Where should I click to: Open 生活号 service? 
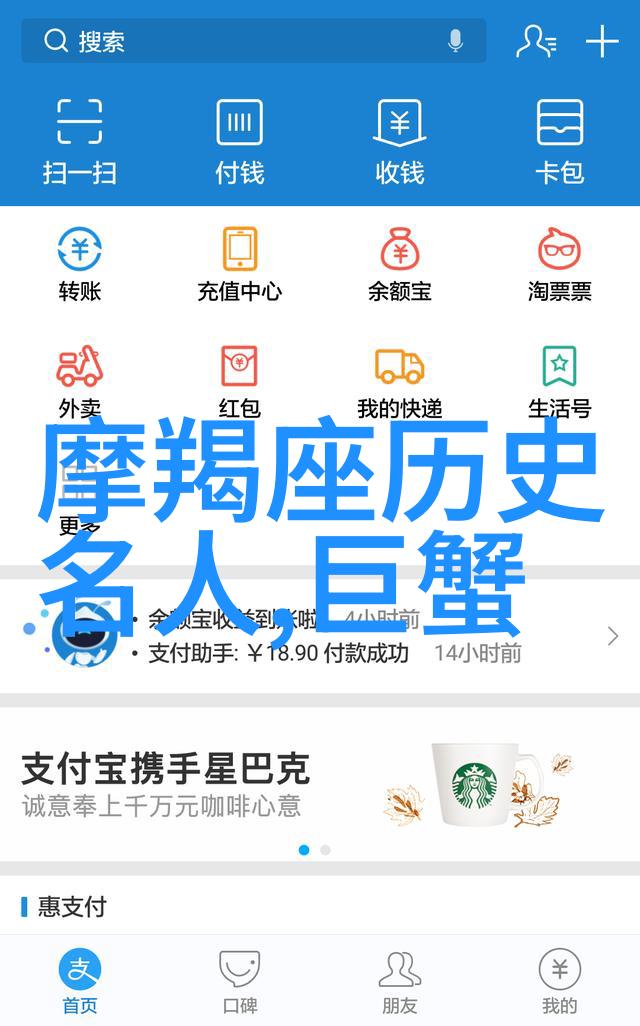coord(560,381)
